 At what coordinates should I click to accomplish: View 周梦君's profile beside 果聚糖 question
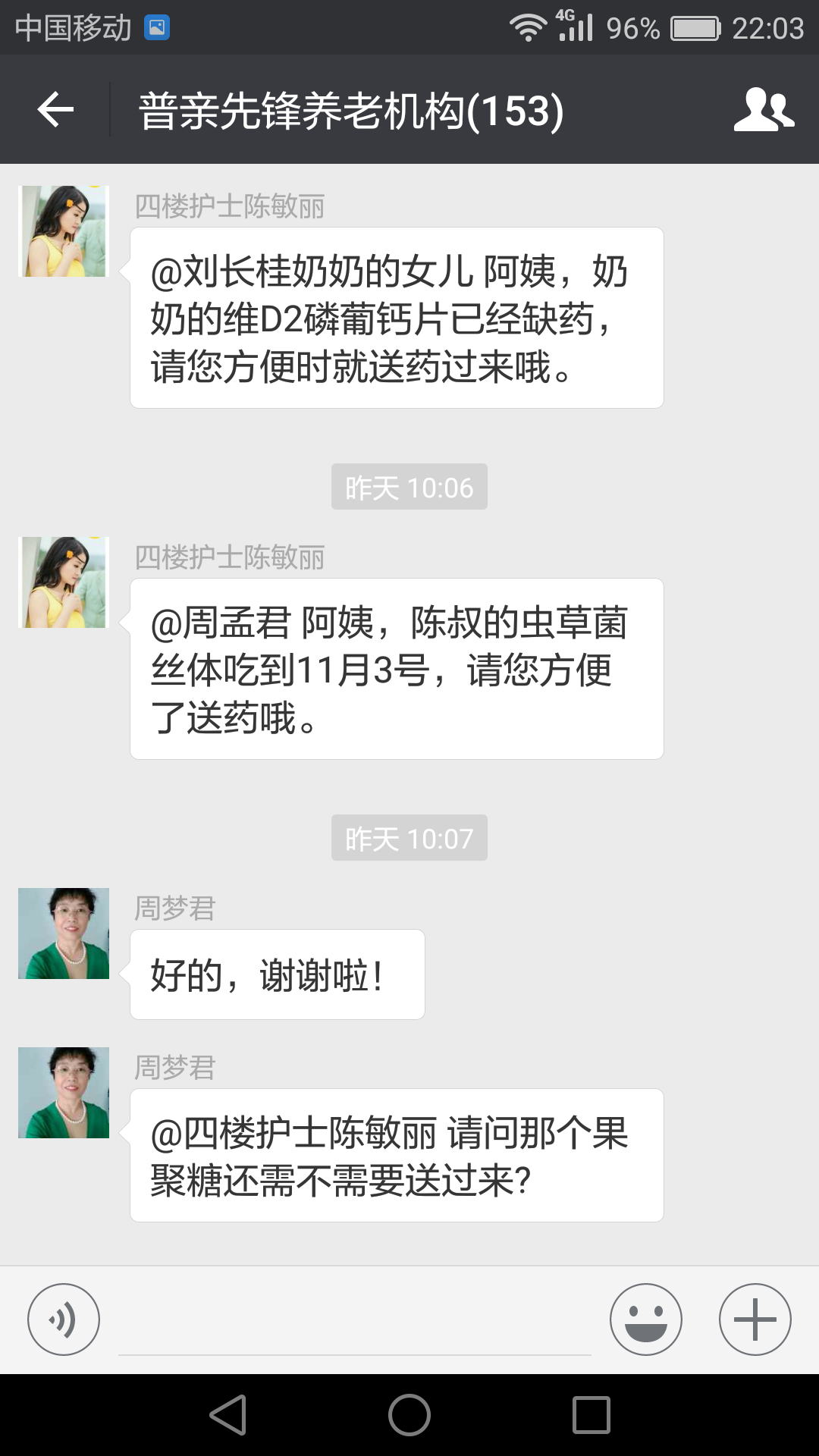tap(64, 1093)
